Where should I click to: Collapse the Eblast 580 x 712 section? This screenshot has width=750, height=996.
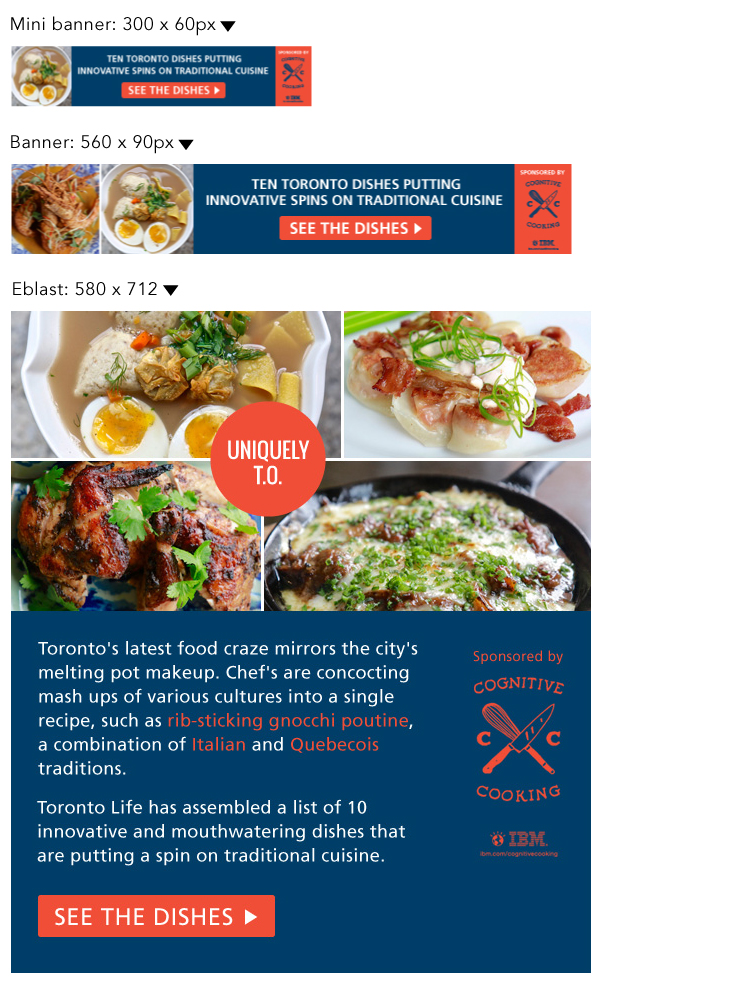coord(171,290)
